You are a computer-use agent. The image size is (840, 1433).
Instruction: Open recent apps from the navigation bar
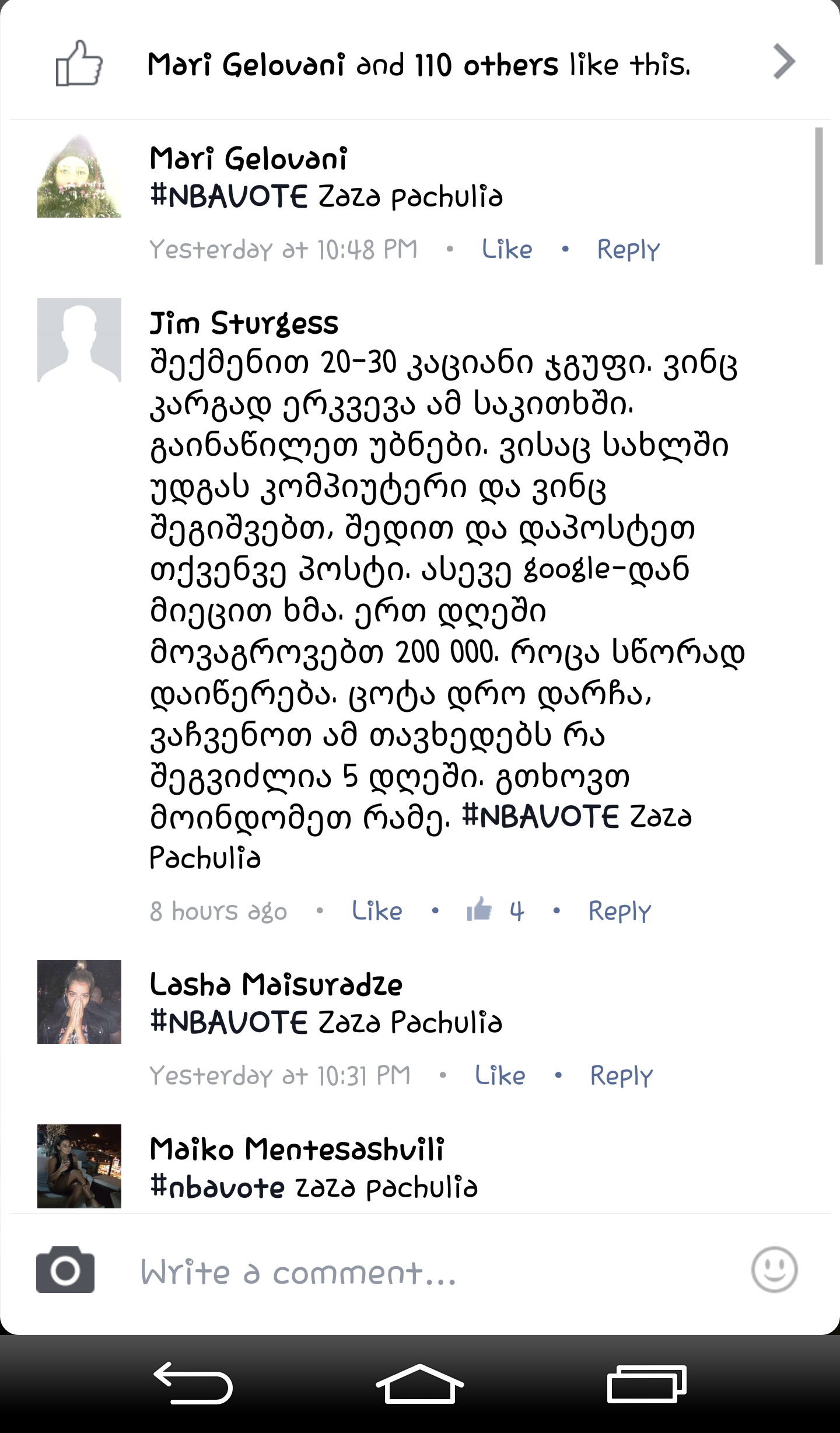pyautogui.click(x=646, y=1383)
